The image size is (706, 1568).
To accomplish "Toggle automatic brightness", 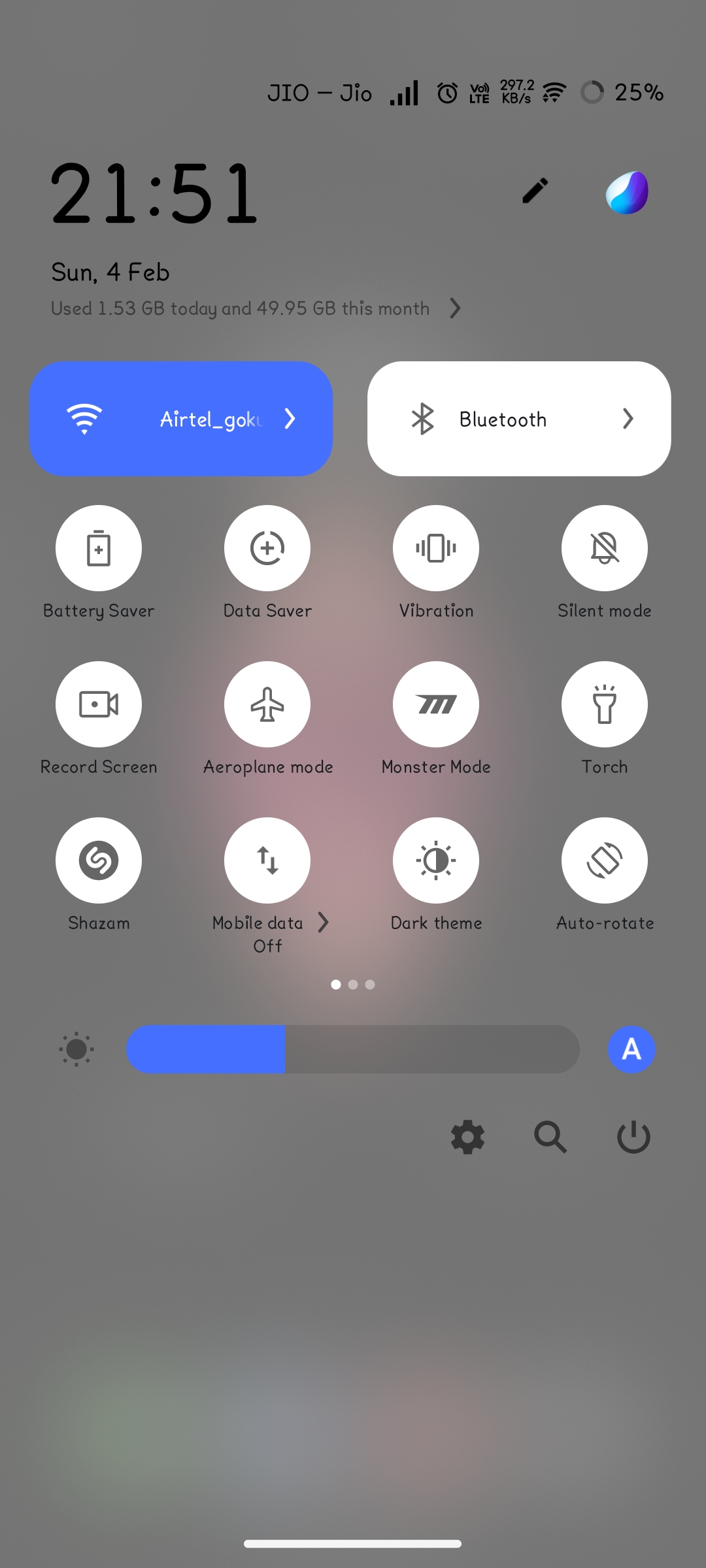I will coord(631,1049).
